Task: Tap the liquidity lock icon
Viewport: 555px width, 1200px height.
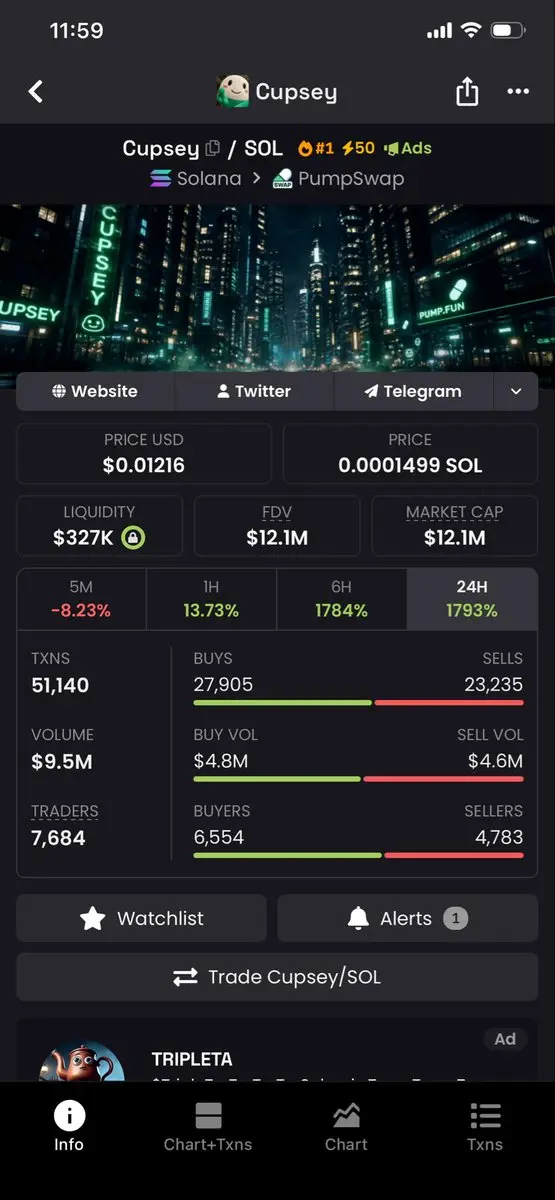Action: pos(133,538)
